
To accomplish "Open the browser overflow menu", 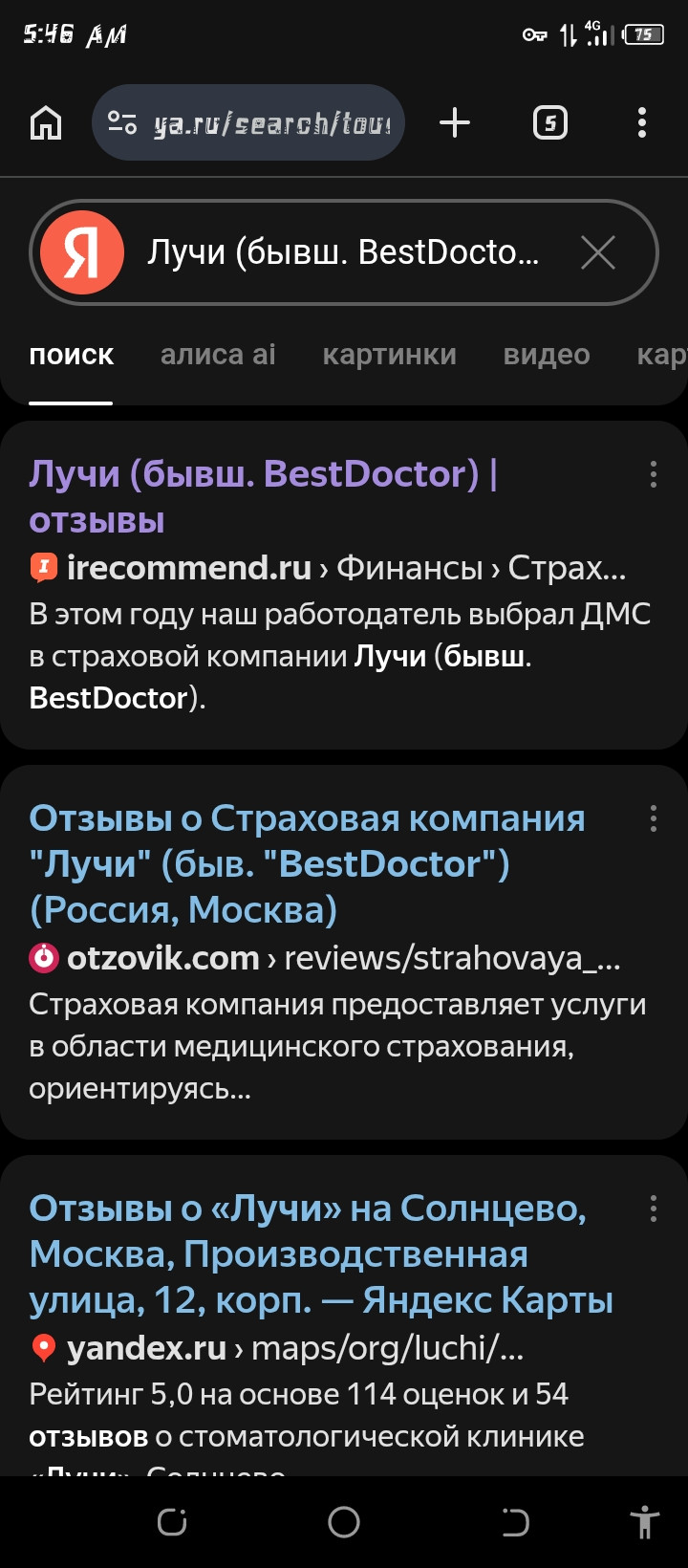I will (x=642, y=122).
